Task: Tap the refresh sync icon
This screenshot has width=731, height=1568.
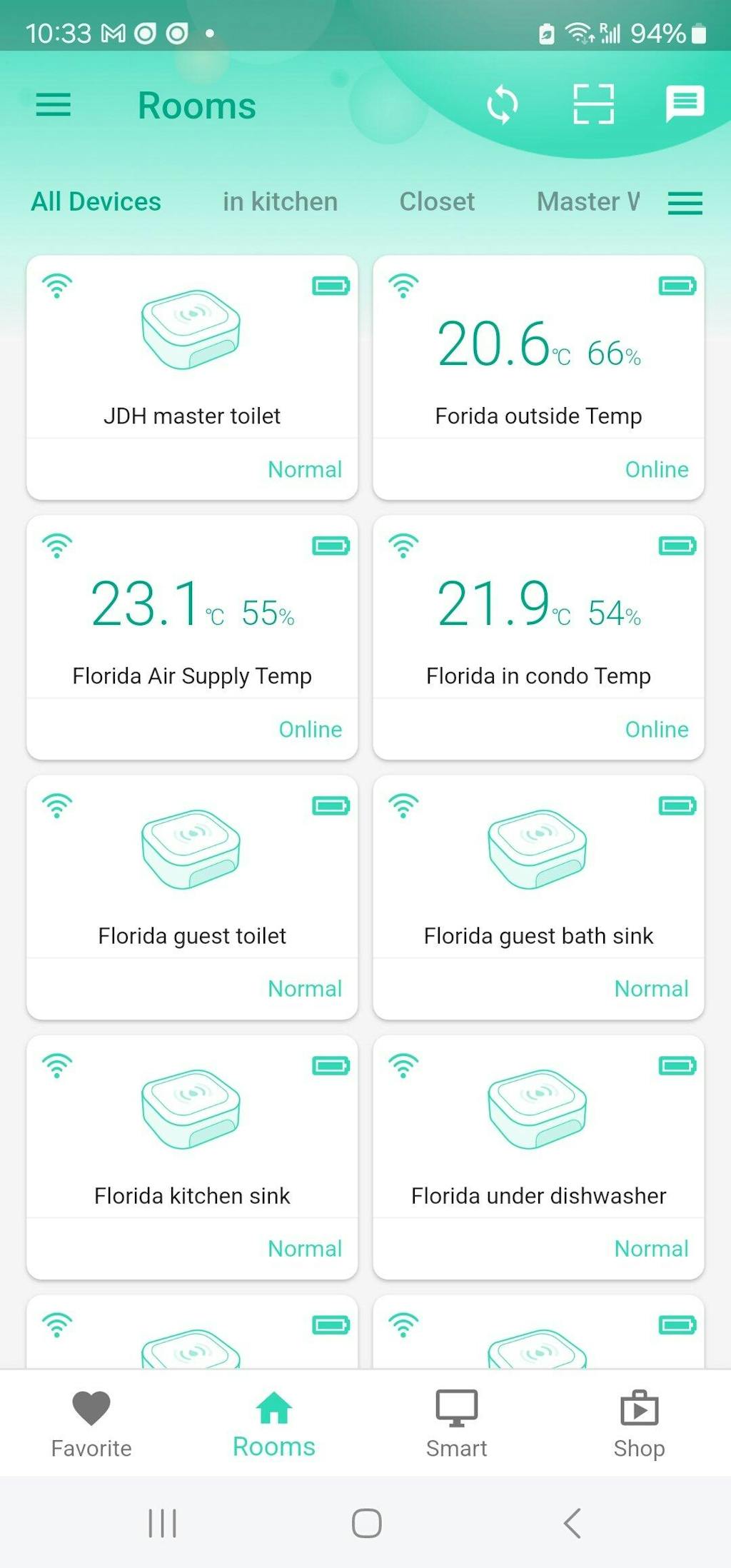Action: (502, 105)
